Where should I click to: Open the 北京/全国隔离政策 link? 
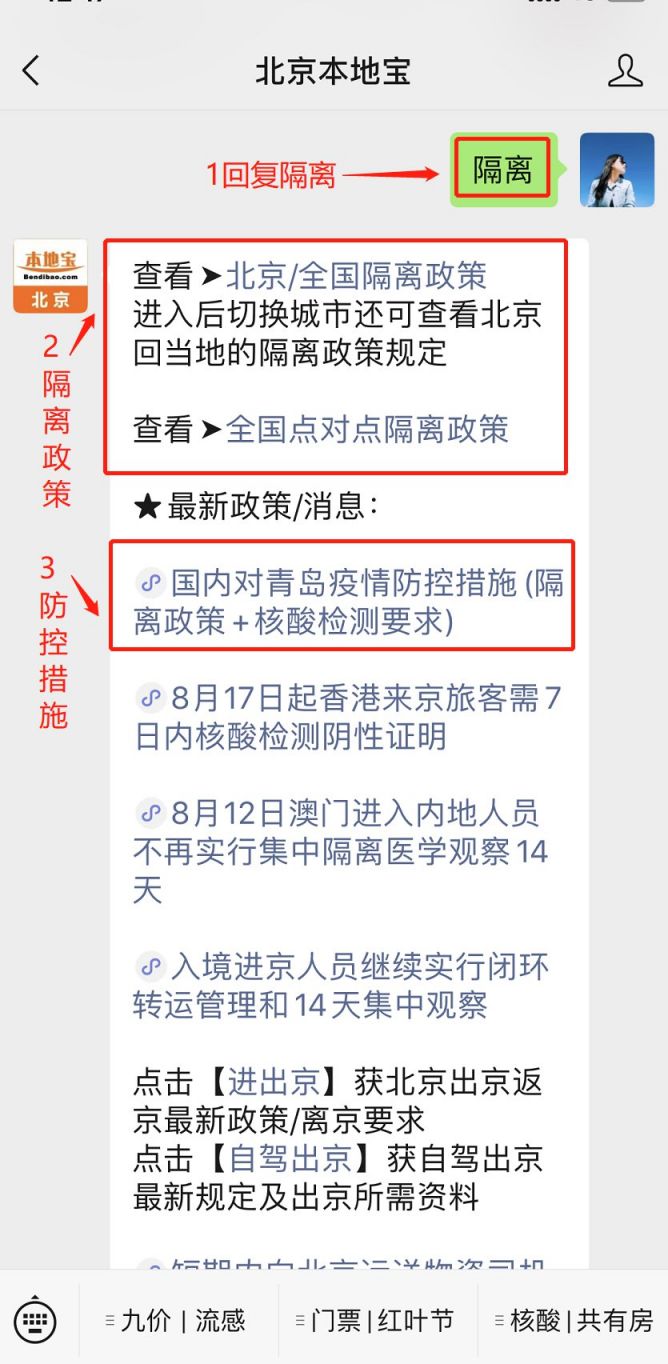[x=356, y=275]
